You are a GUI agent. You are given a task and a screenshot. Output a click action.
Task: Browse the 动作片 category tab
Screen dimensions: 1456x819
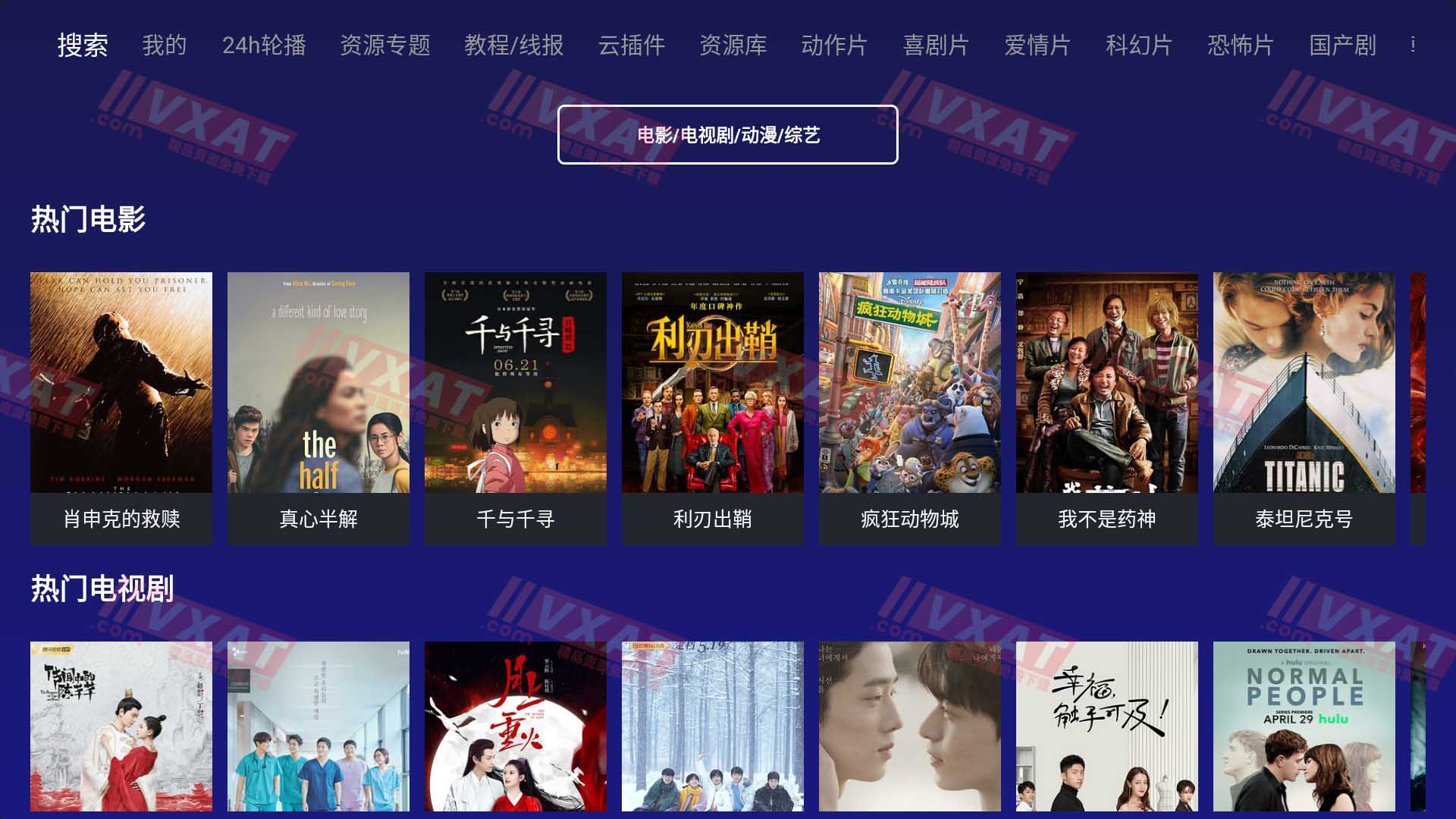[833, 45]
